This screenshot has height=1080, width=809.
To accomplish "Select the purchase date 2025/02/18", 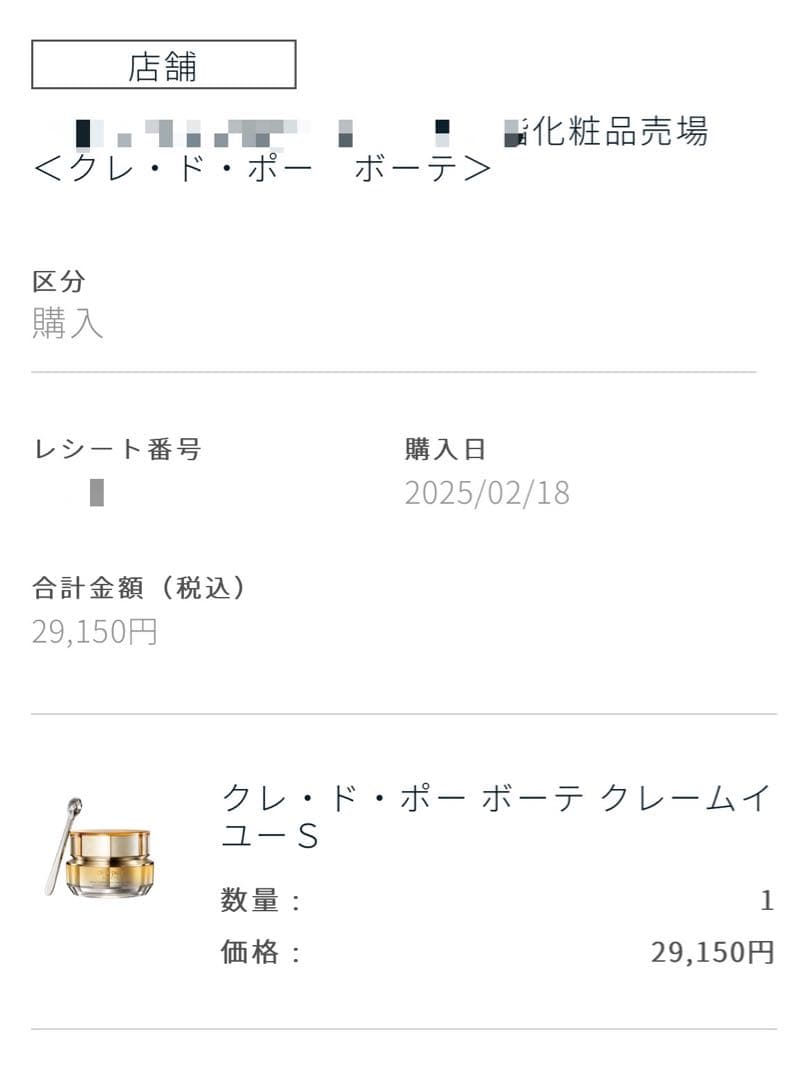I will pyautogui.click(x=488, y=492).
